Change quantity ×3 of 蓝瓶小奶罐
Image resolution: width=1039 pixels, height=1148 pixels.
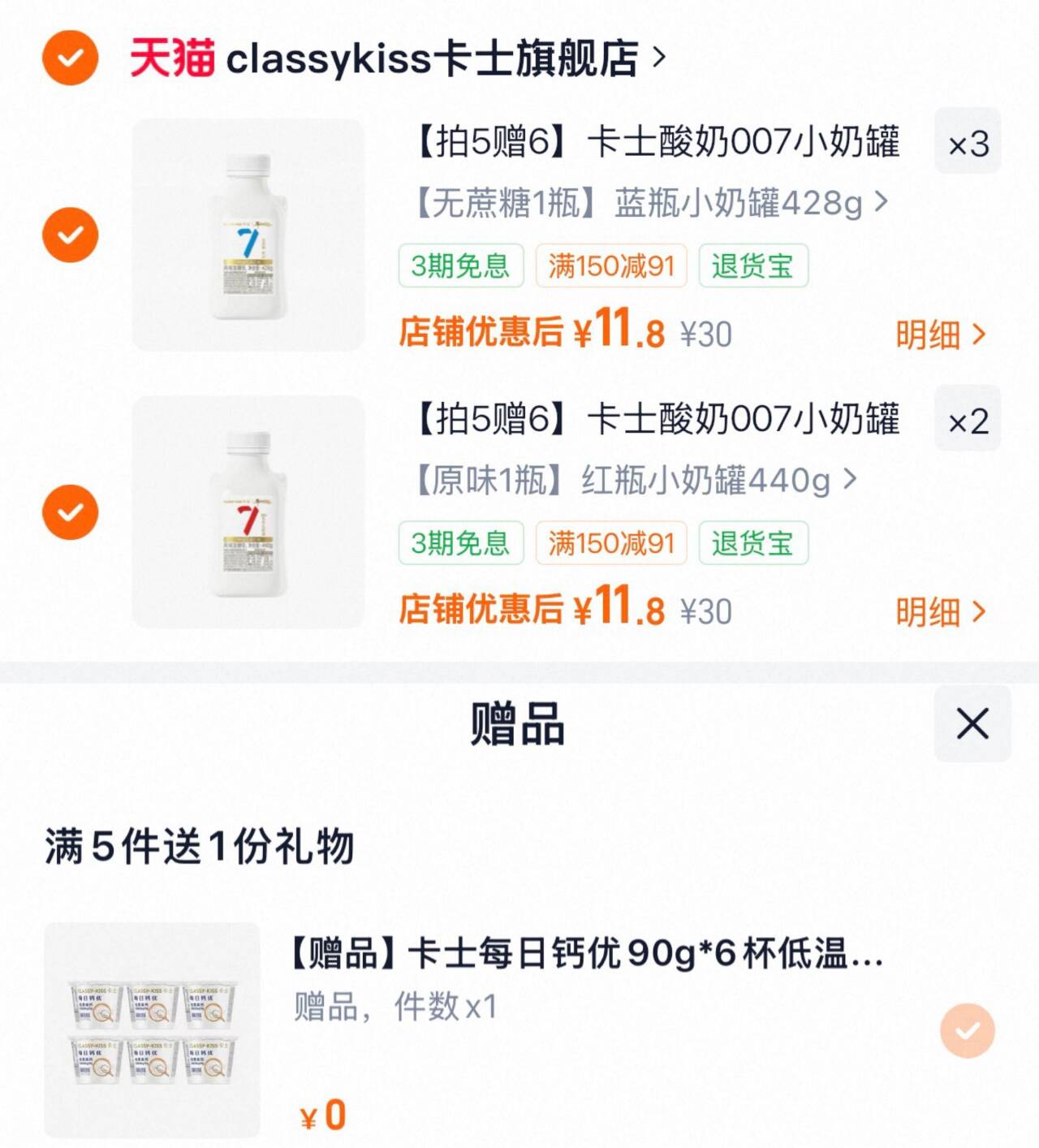(x=968, y=141)
